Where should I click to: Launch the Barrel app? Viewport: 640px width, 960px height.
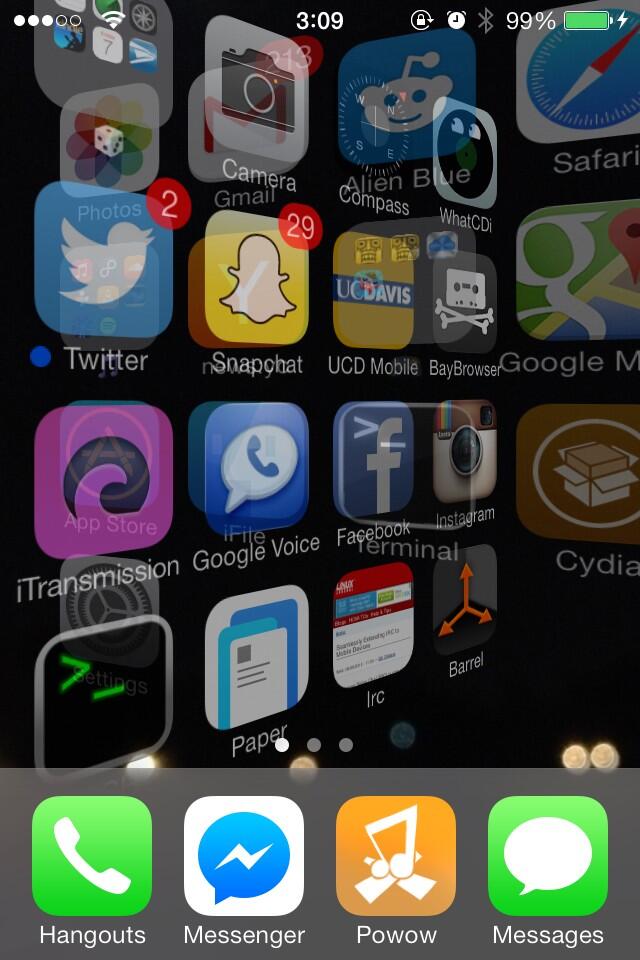465,600
